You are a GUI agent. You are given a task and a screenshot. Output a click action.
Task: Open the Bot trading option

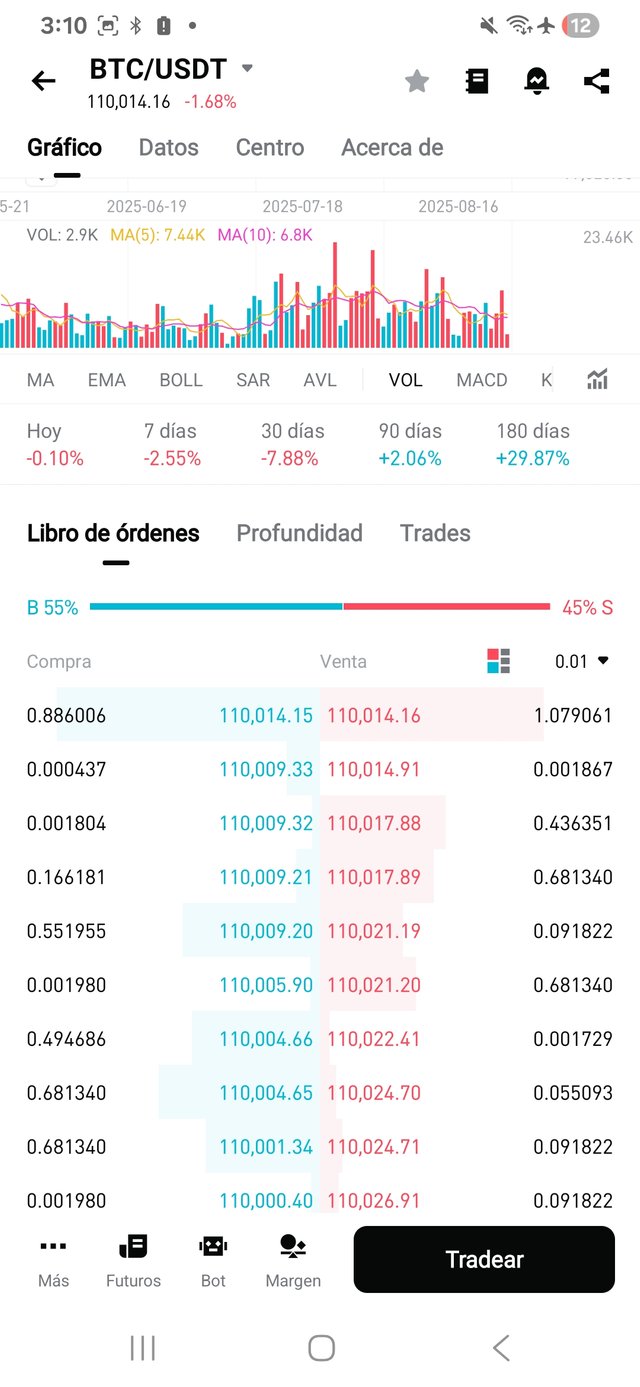pos(213,1259)
